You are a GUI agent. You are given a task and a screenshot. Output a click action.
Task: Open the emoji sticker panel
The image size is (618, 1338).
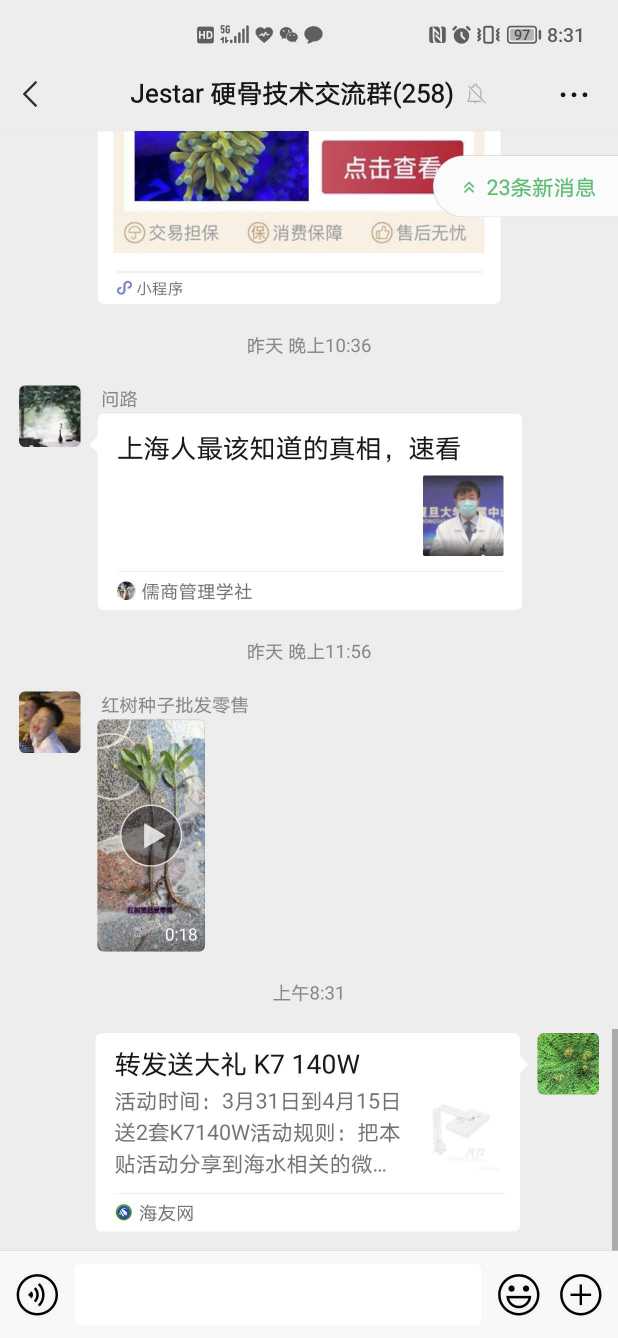click(519, 1295)
